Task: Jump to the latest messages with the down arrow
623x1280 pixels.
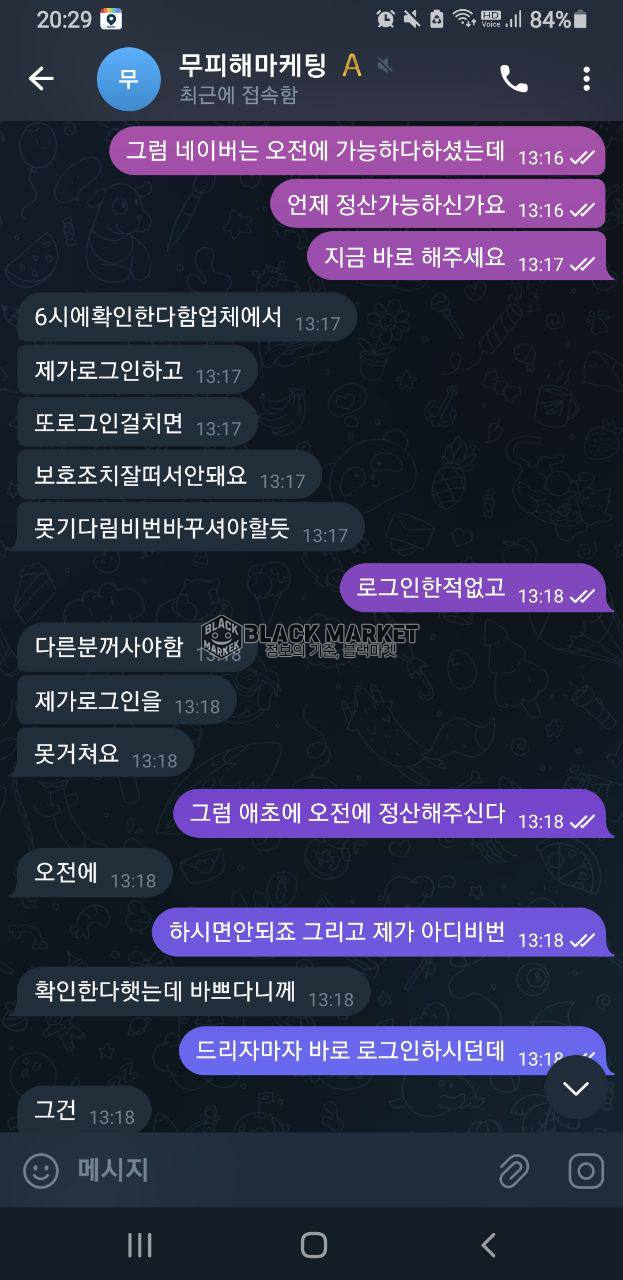Action: (x=576, y=1088)
